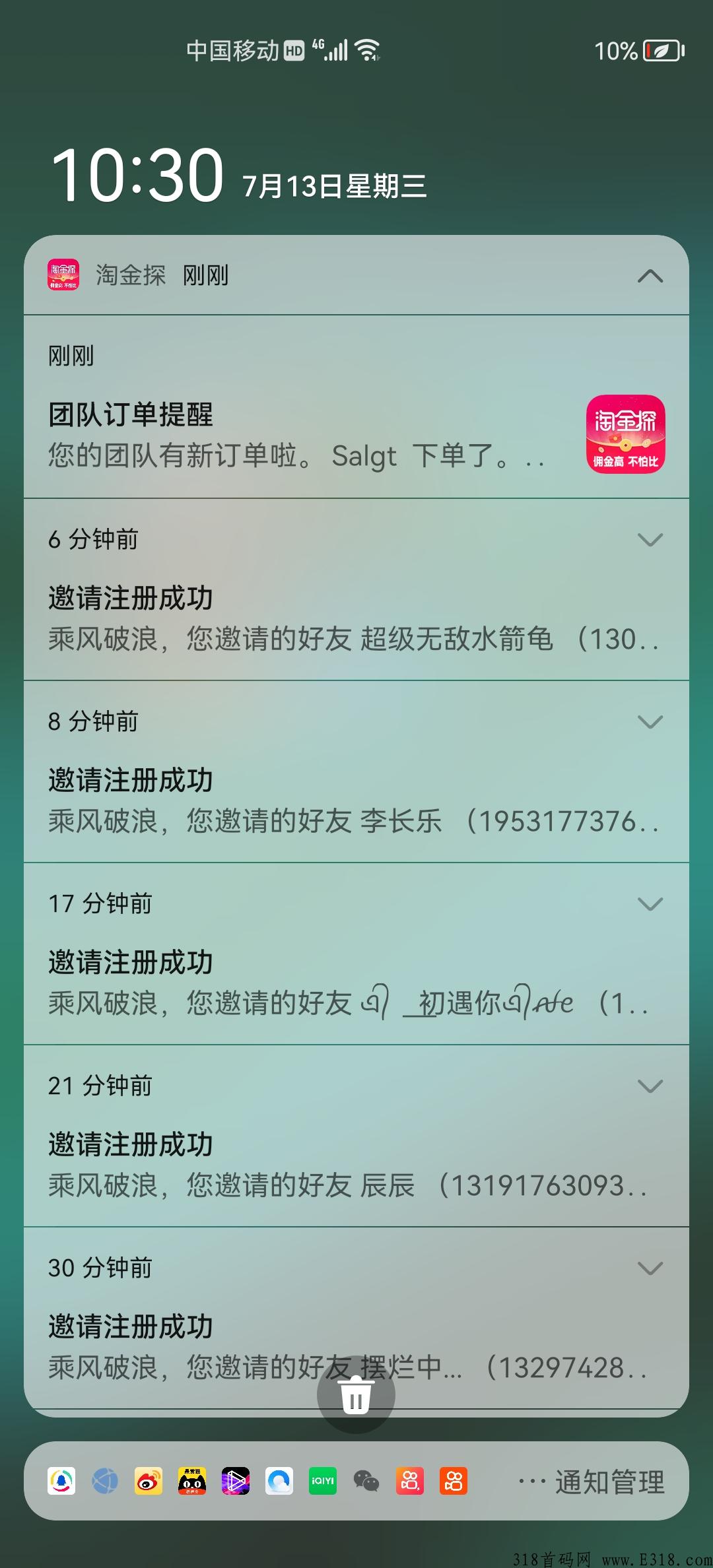713x1568 pixels.
Task: Tap the Weibo icon in the notification bar
Action: [149, 1482]
